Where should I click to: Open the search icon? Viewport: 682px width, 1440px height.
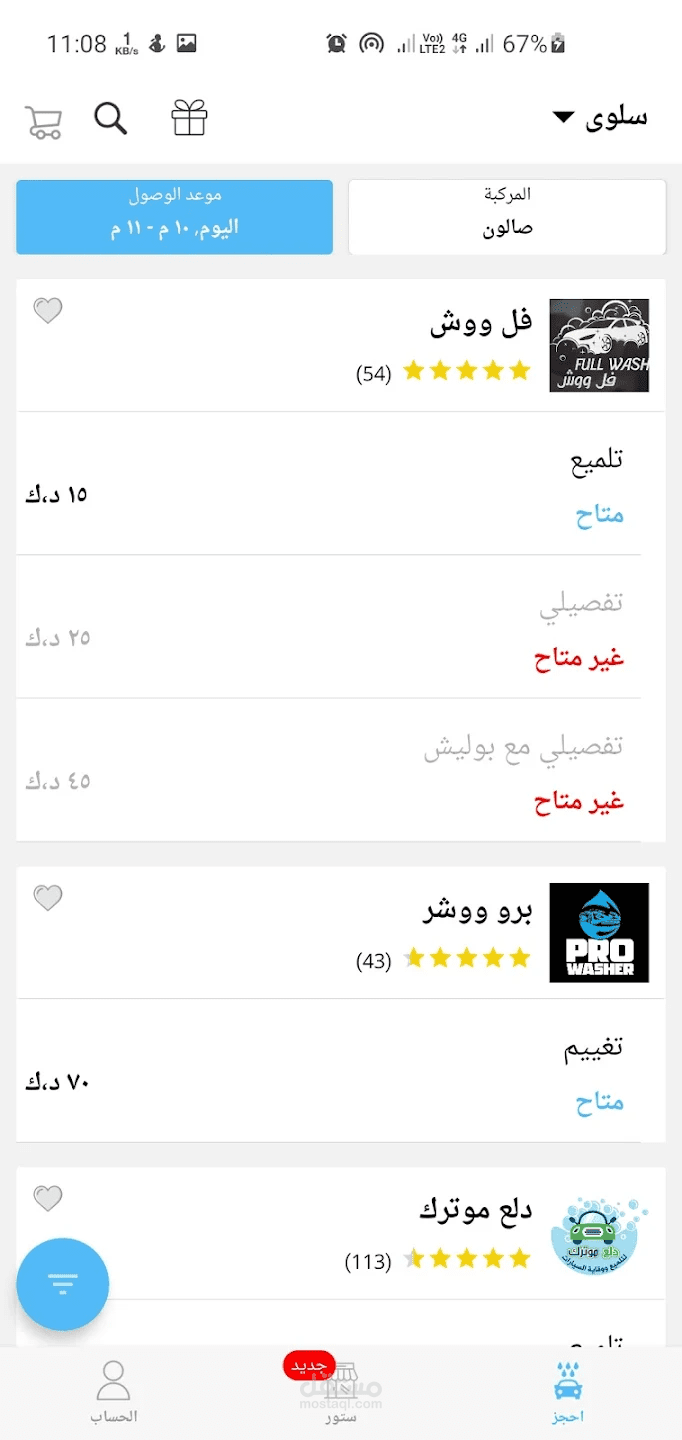click(111, 119)
